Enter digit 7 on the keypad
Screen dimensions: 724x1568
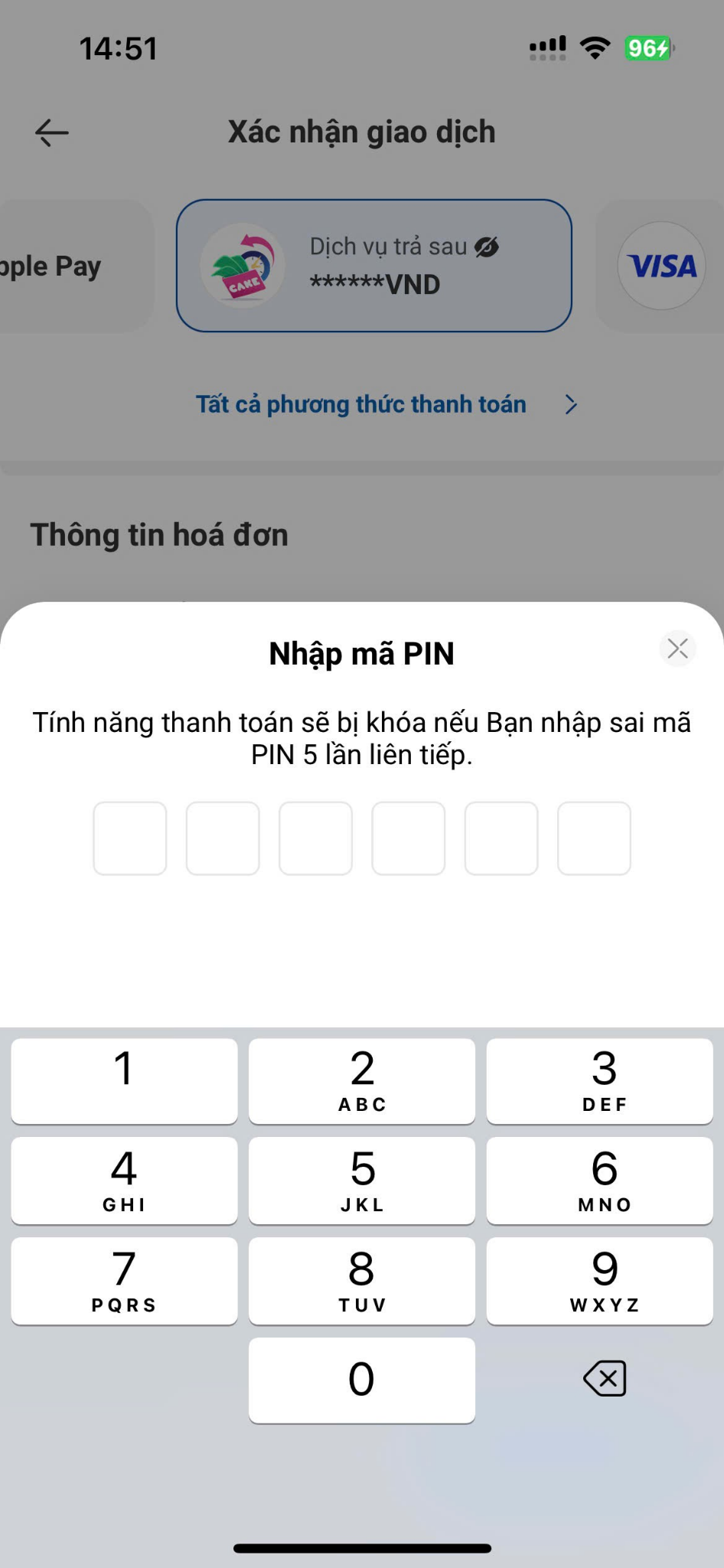(x=124, y=1281)
